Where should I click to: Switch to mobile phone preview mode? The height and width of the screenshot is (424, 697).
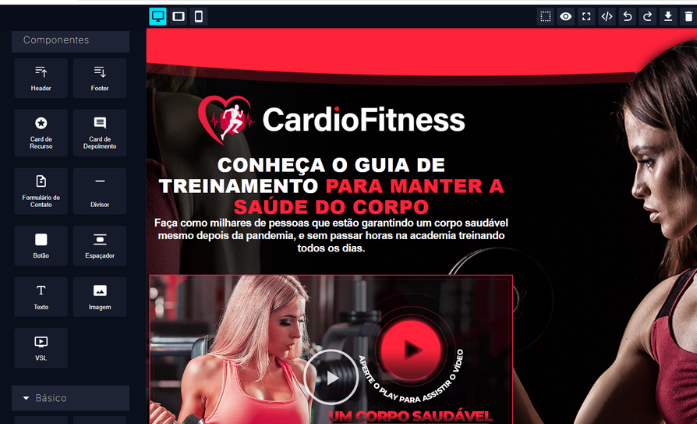click(198, 16)
